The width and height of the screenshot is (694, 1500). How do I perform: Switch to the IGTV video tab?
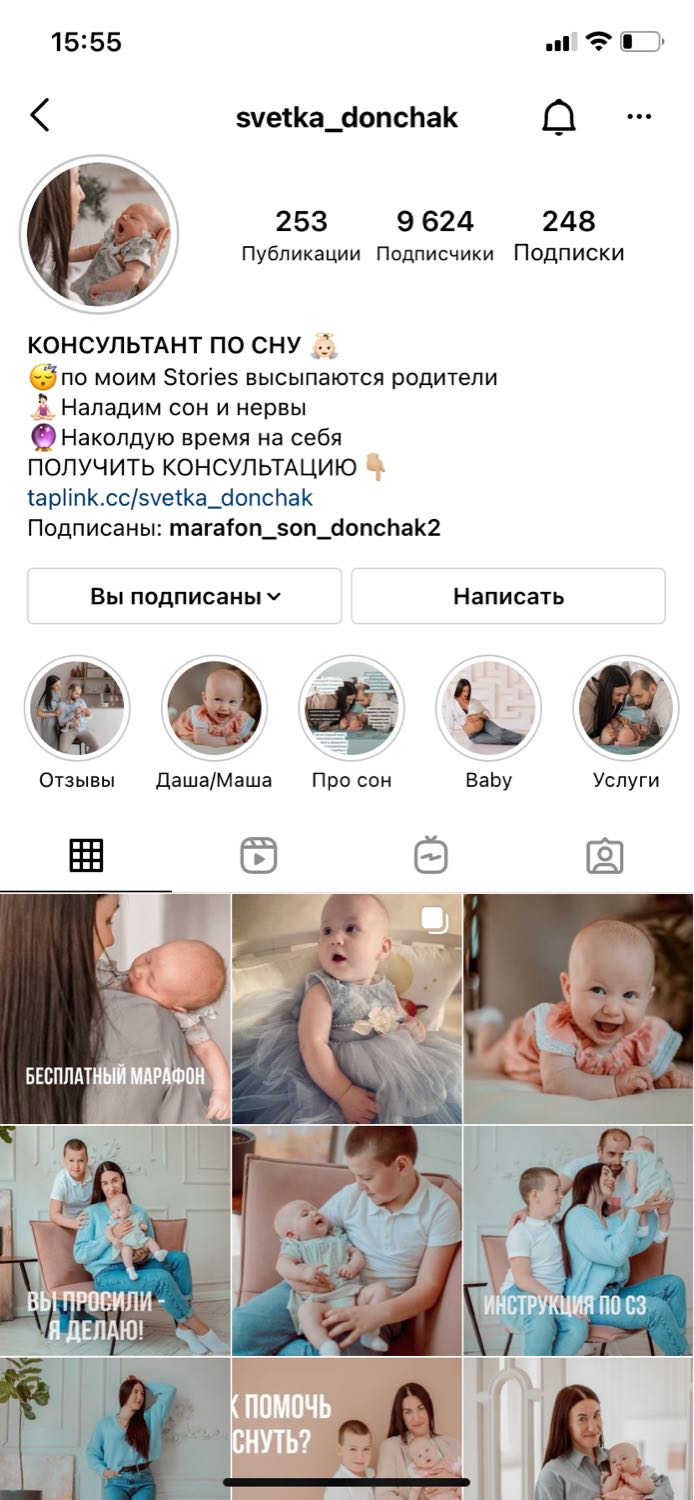432,856
